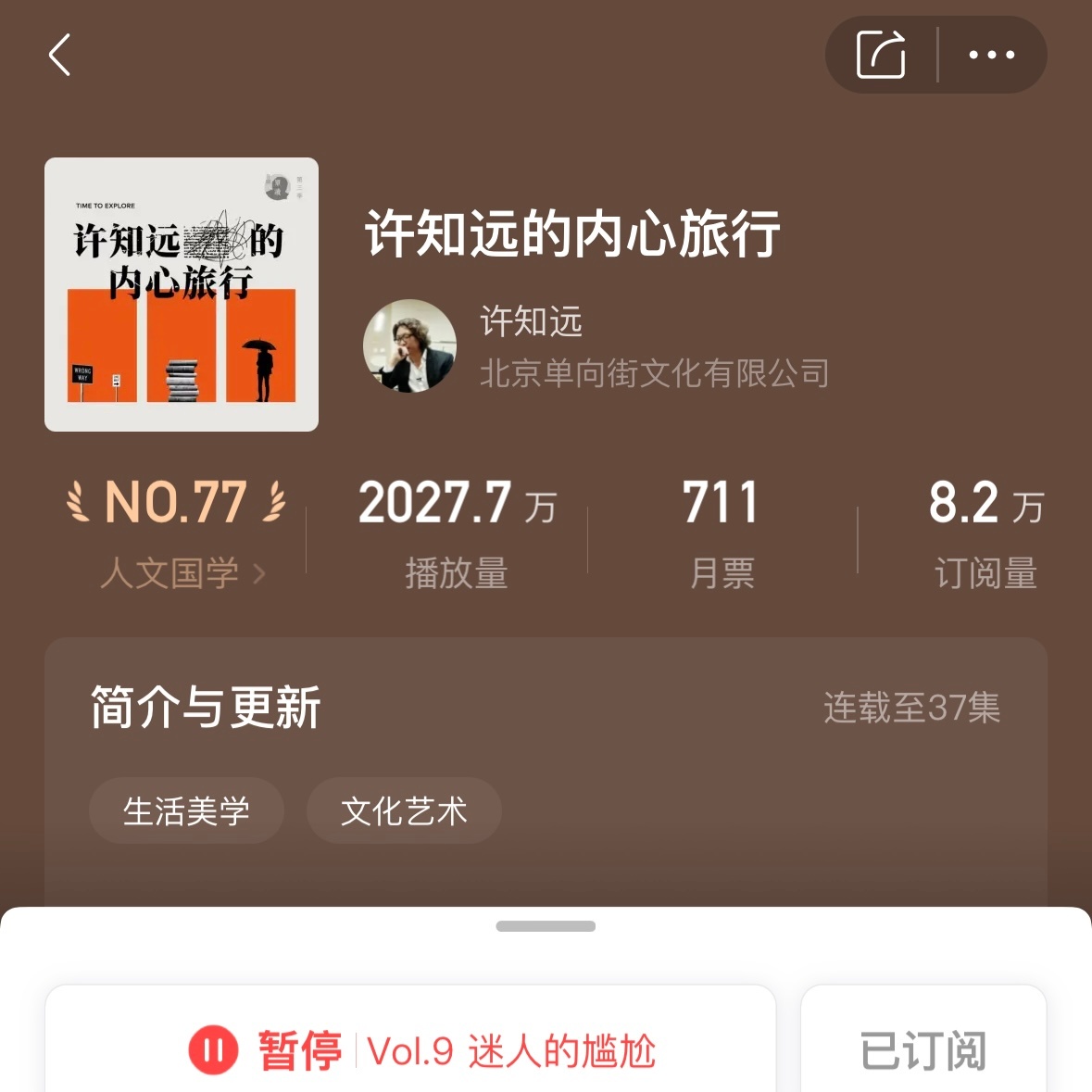The height and width of the screenshot is (1092, 1092).
Task: Tap the 已订阅 subscribed button
Action: (923, 1050)
